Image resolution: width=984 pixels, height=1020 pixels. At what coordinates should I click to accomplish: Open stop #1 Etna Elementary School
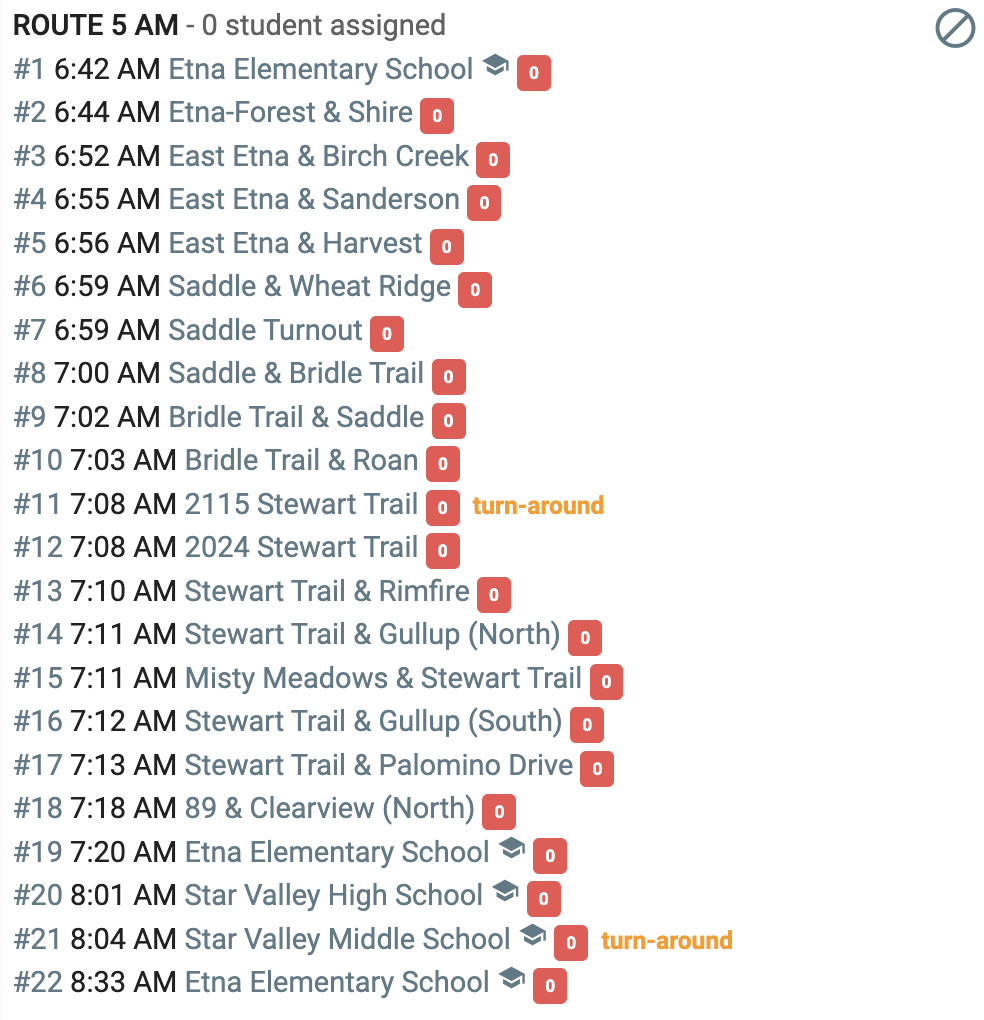[x=321, y=69]
